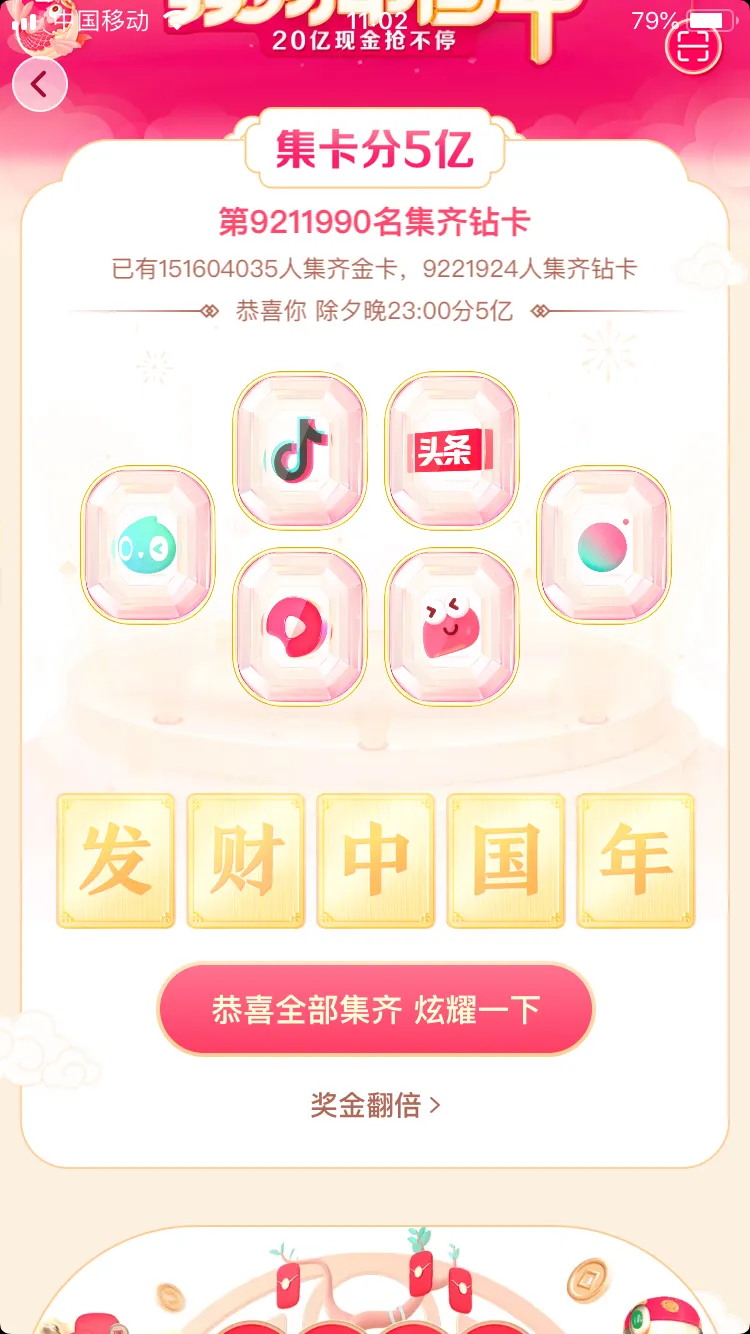Go back using the arrow button
Screen dimensions: 750x1334
[x=40, y=85]
